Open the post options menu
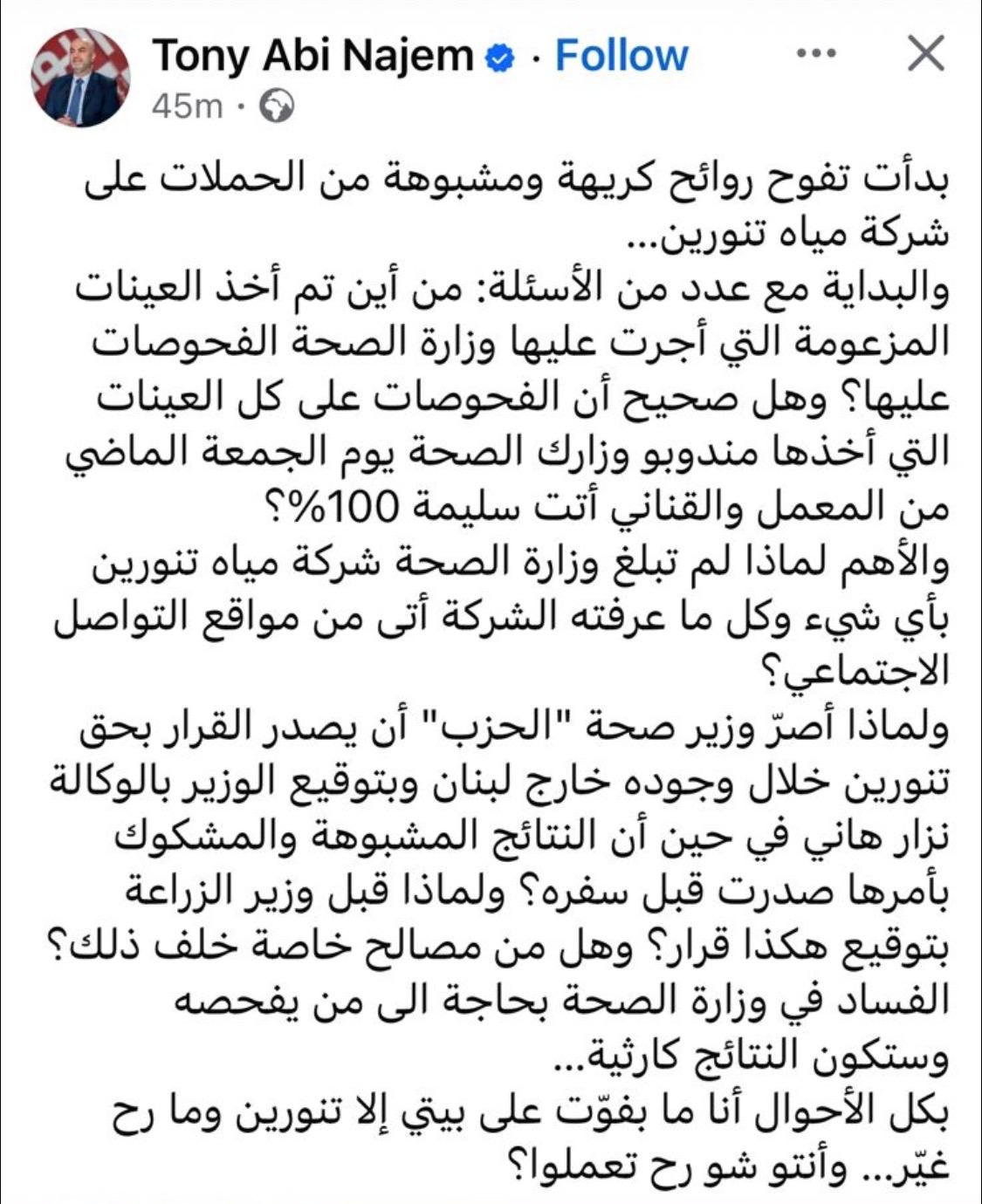 point(817,54)
